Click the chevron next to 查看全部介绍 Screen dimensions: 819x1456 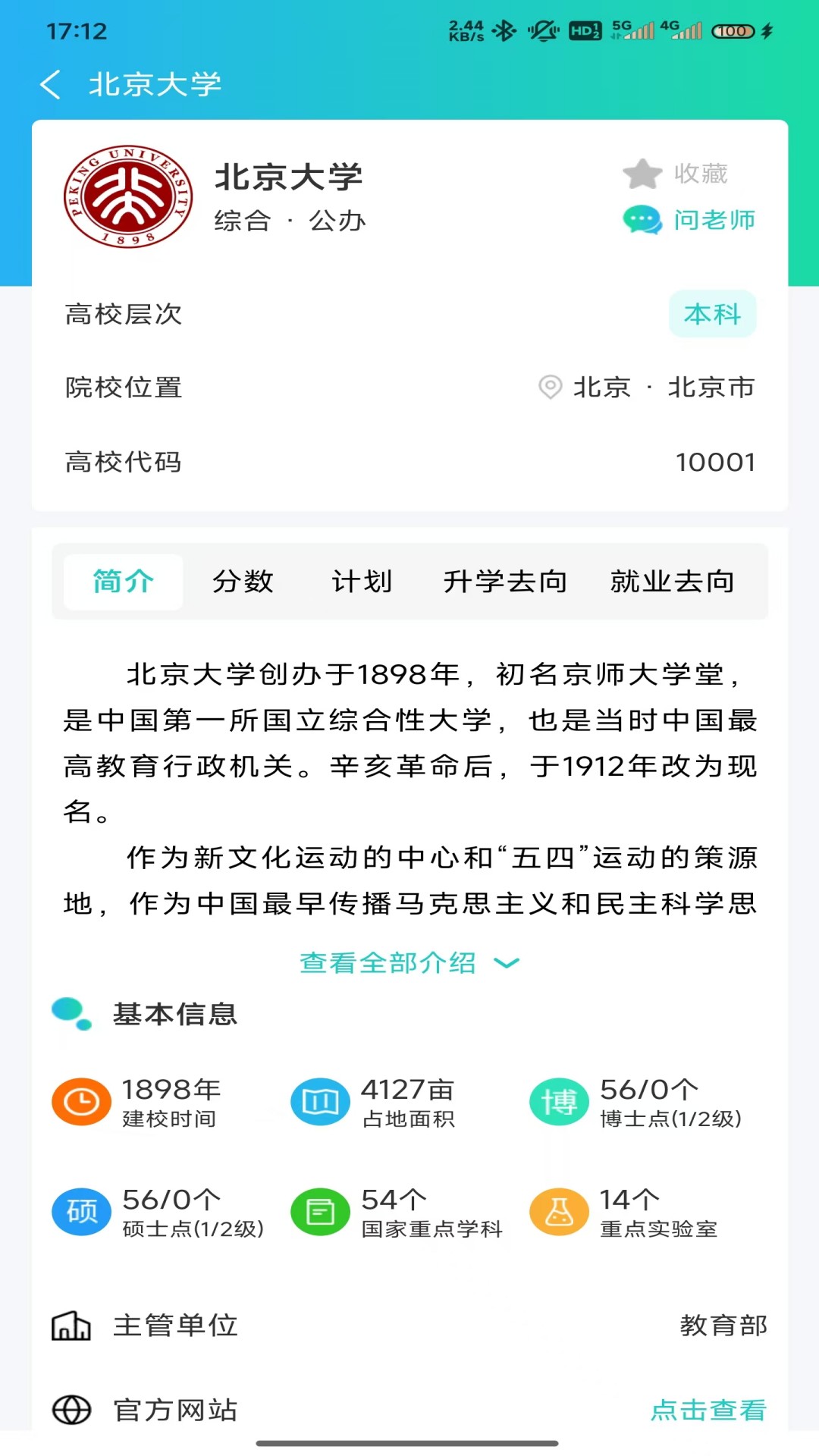tap(507, 963)
